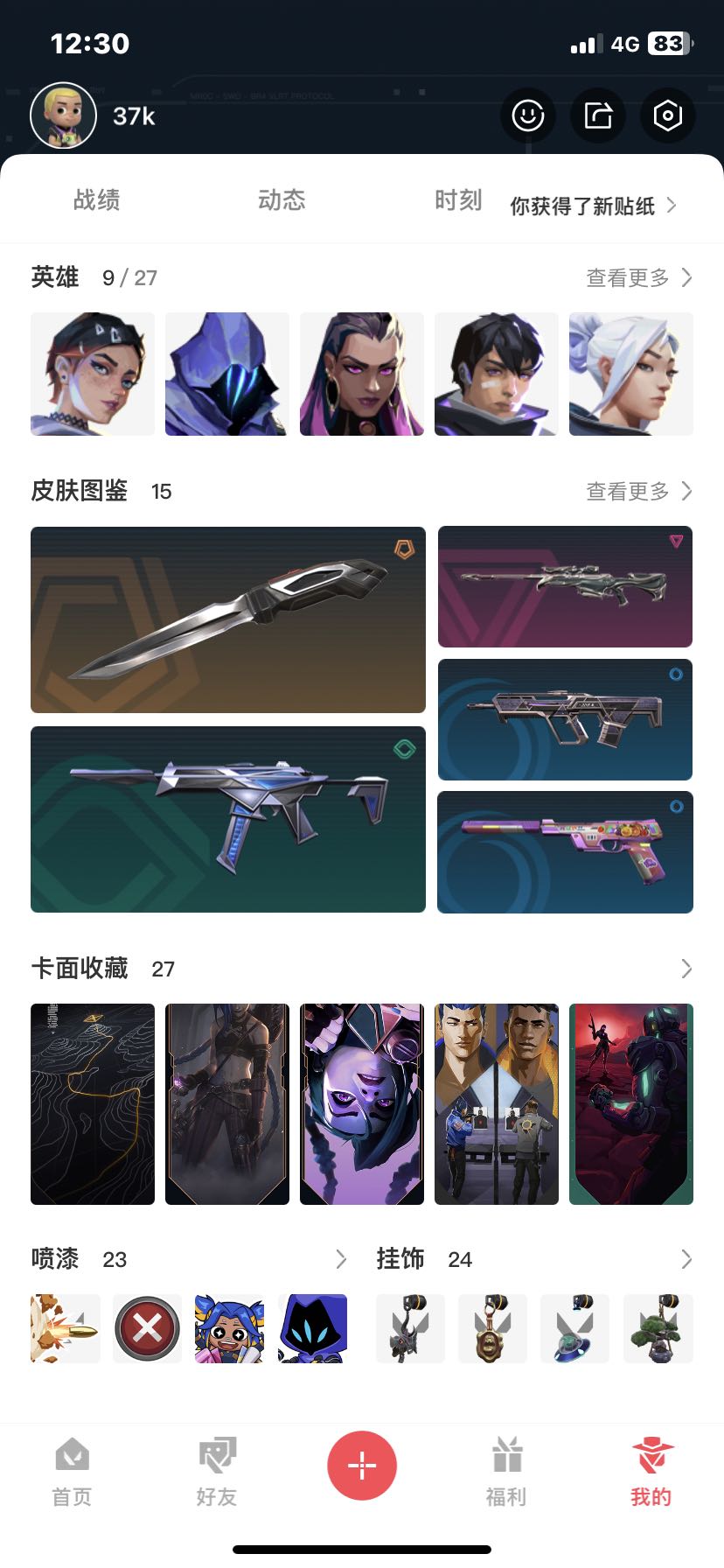
Task: Go to the 首页 tab
Action: [x=72, y=1472]
